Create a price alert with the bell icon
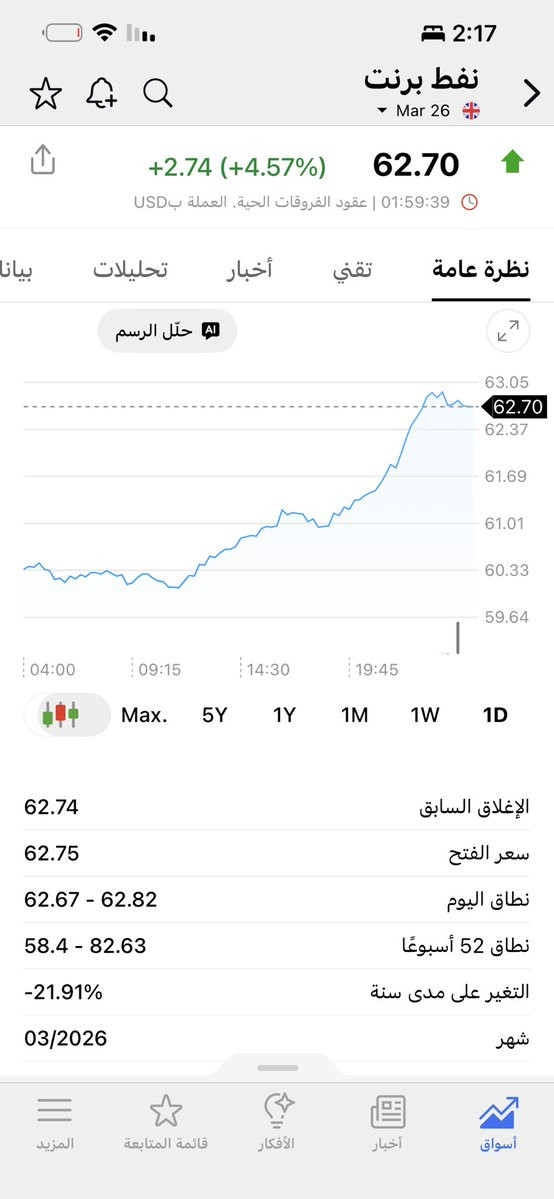 (x=102, y=94)
